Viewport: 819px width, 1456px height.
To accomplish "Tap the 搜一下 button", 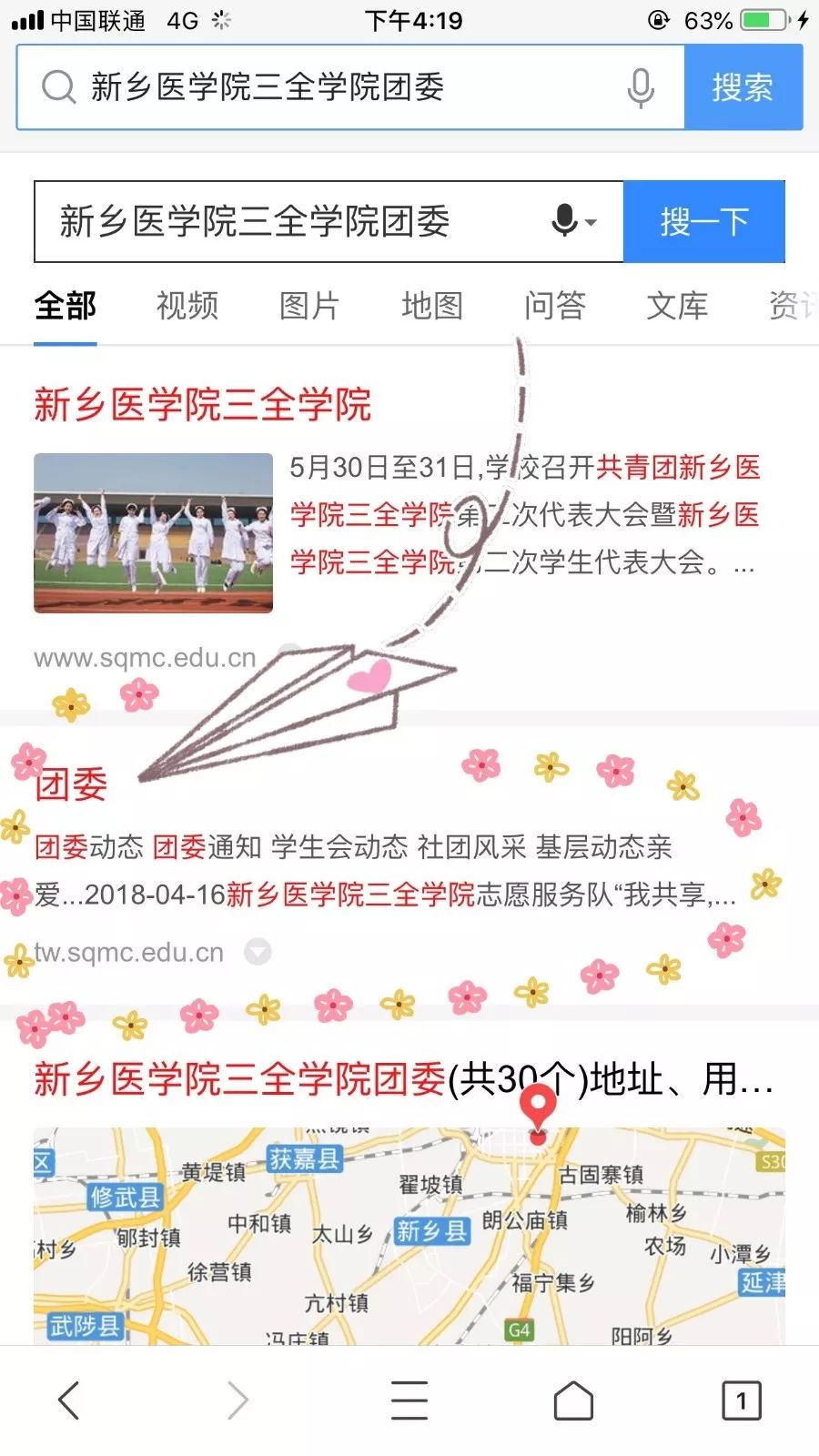I will click(x=703, y=221).
